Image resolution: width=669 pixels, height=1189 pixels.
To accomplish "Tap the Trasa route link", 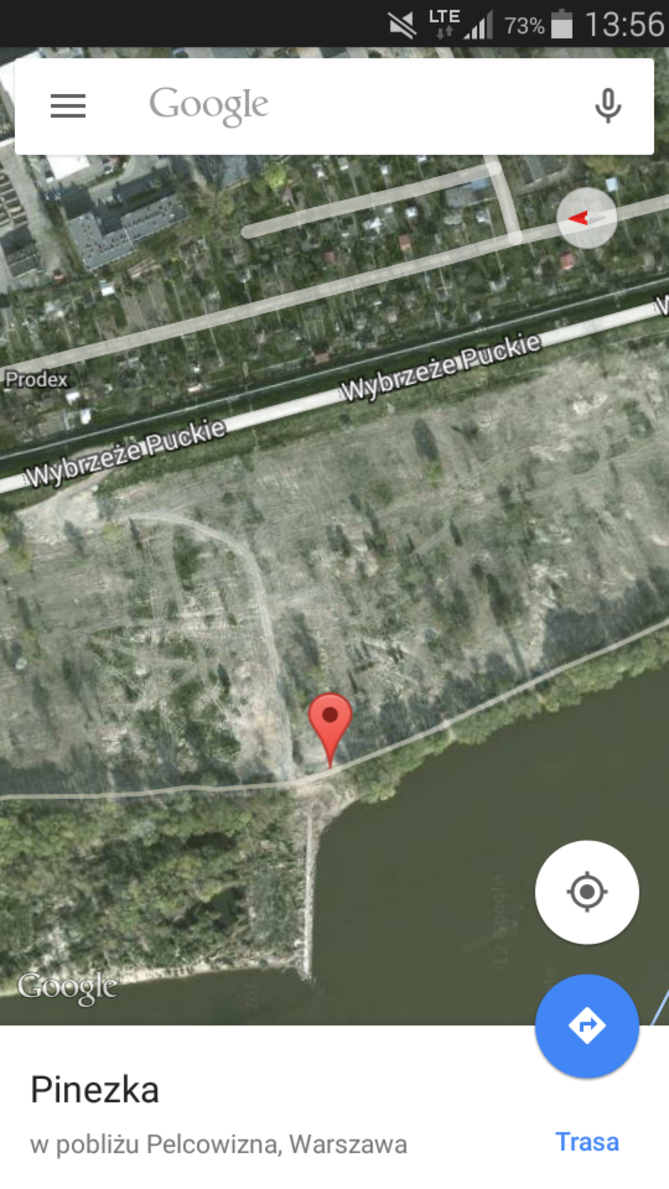I will pos(587,1141).
